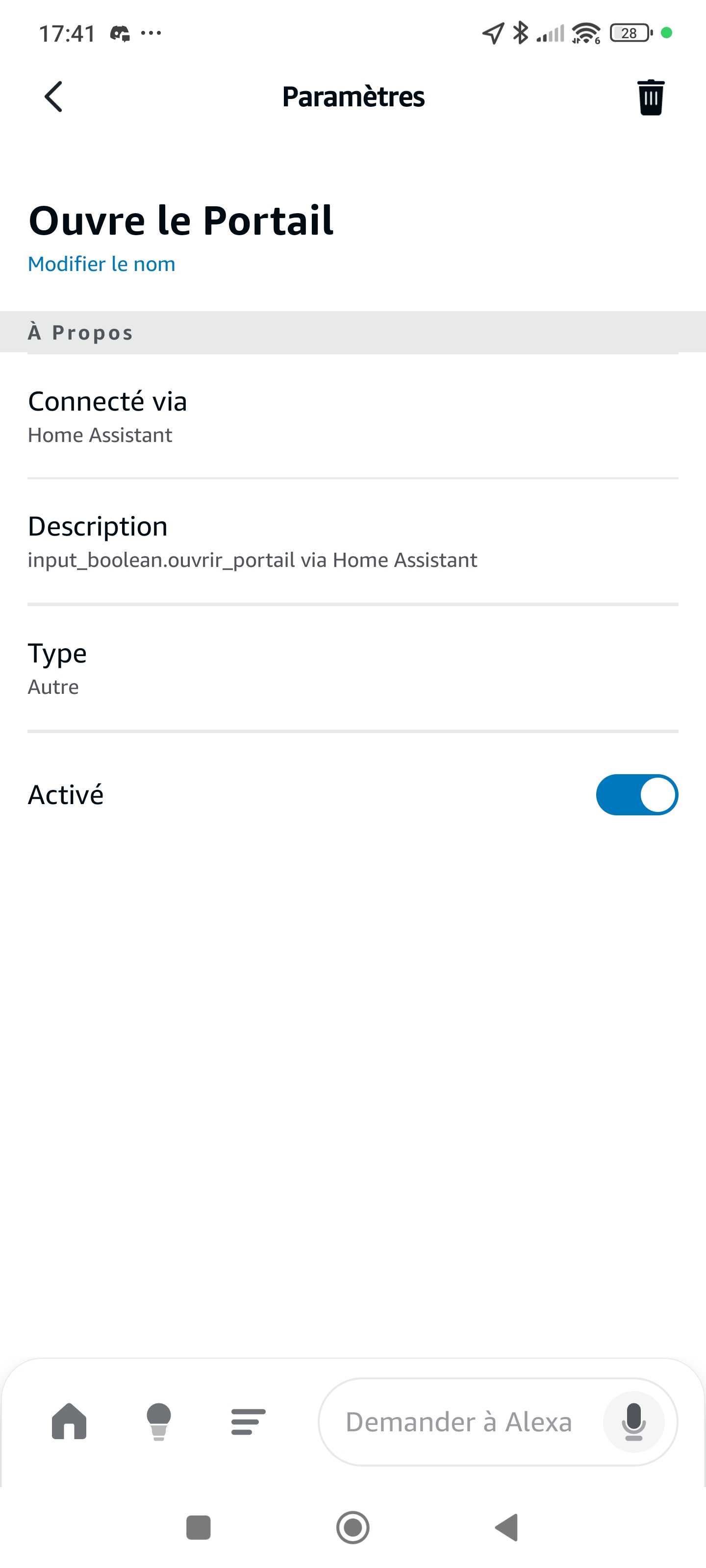Image resolution: width=706 pixels, height=1568 pixels.
Task: Switch to the devices lightbulb tab
Action: point(159,1421)
